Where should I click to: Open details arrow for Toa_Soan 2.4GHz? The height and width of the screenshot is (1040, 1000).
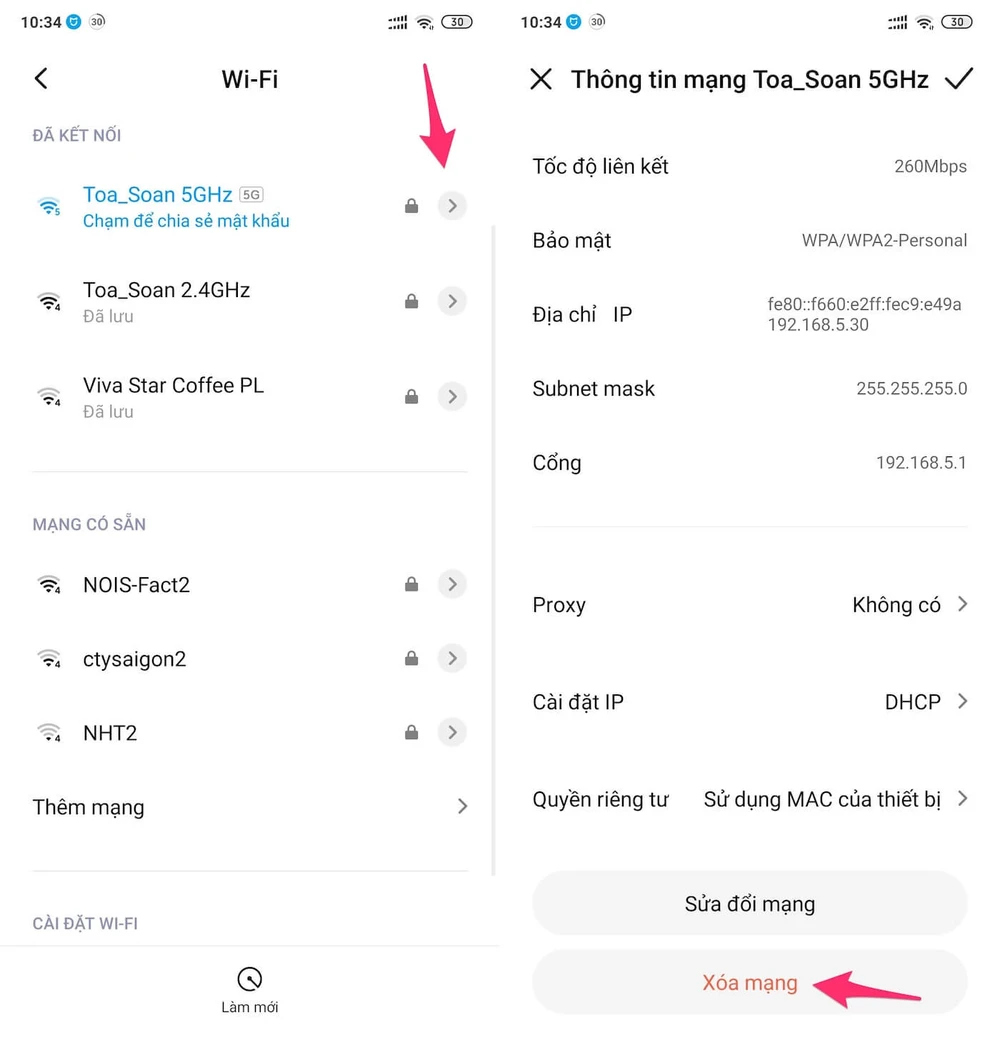pyautogui.click(x=452, y=301)
